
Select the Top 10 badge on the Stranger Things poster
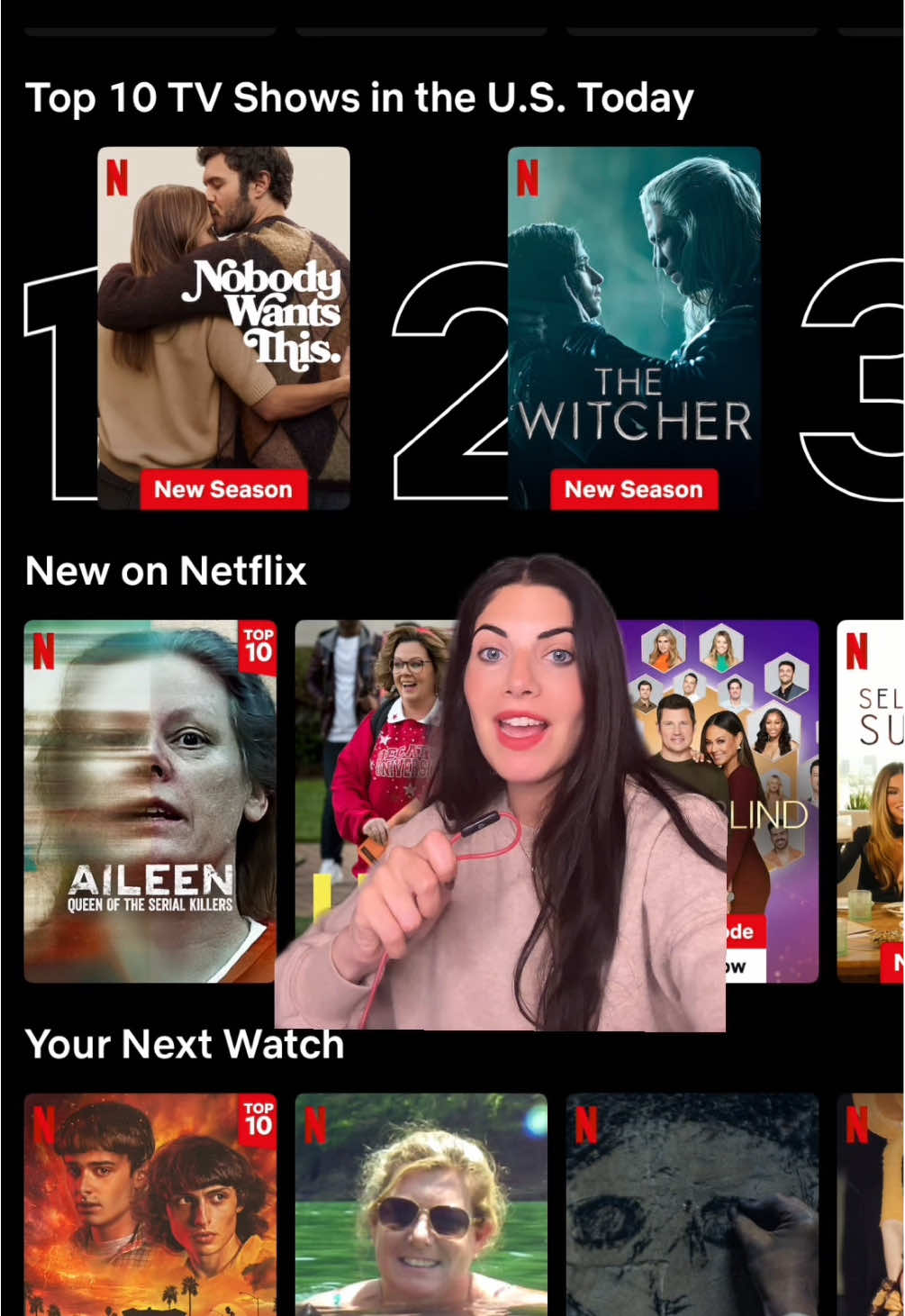coord(258,1118)
